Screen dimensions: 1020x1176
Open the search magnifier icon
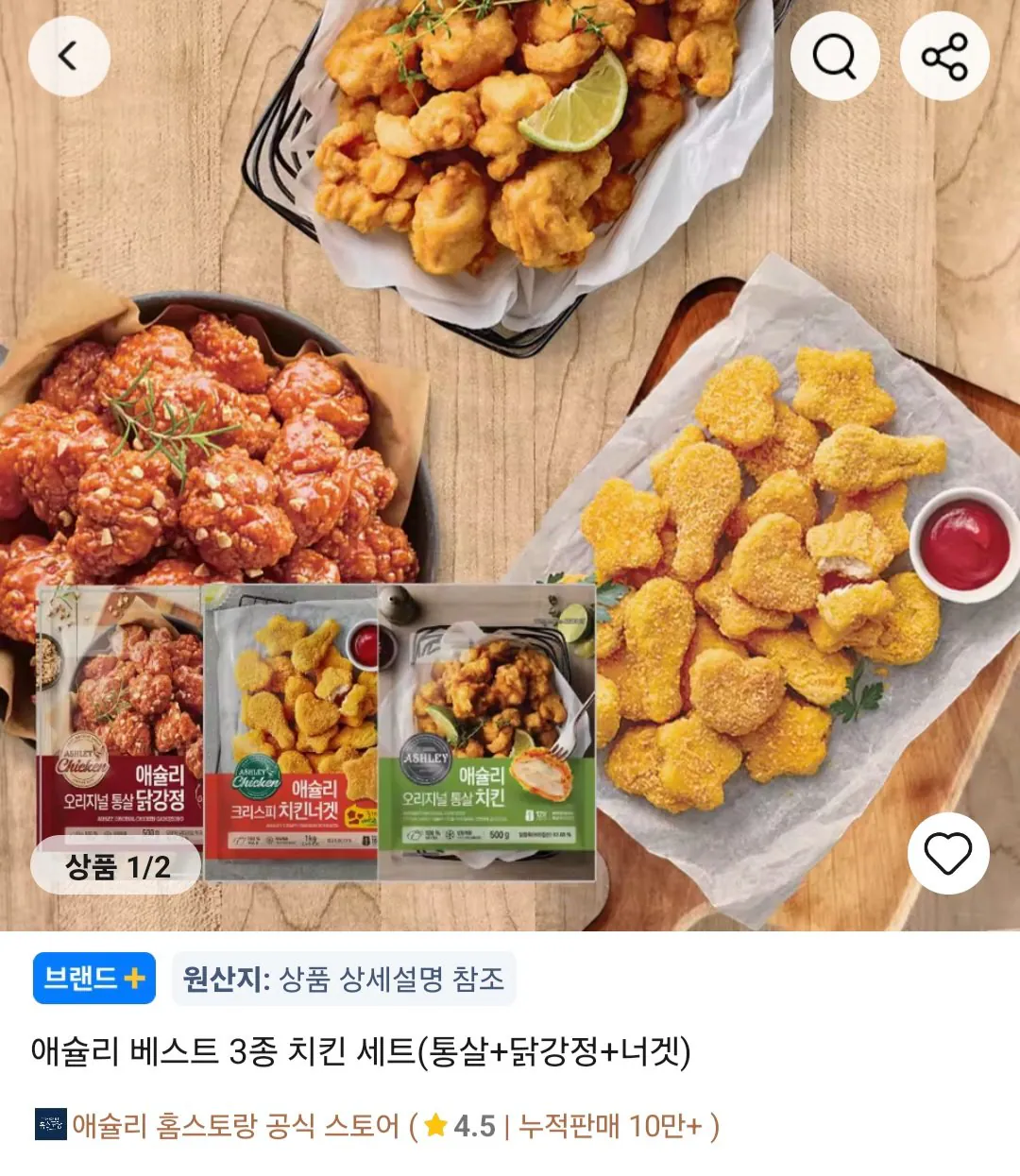(835, 55)
